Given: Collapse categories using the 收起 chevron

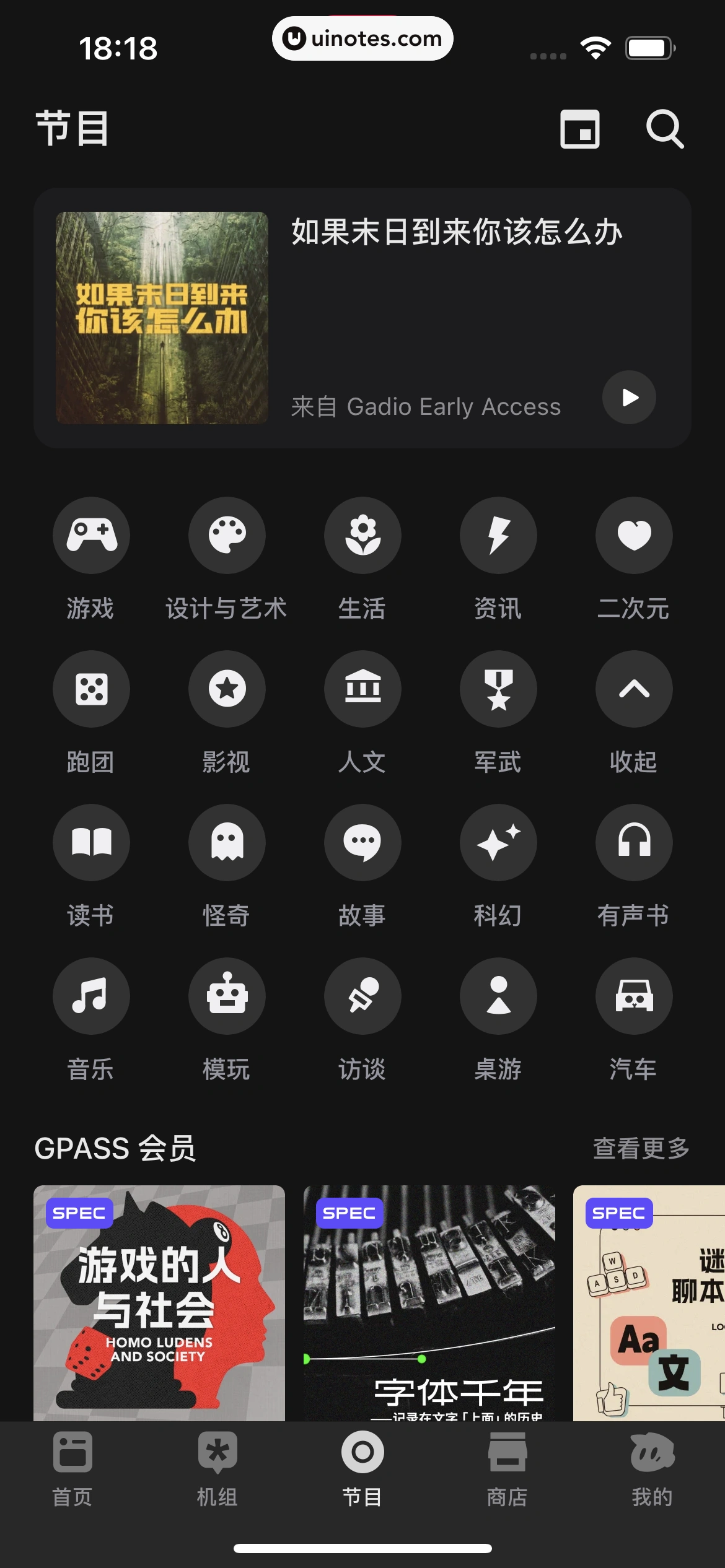Looking at the screenshot, I should click(x=633, y=689).
